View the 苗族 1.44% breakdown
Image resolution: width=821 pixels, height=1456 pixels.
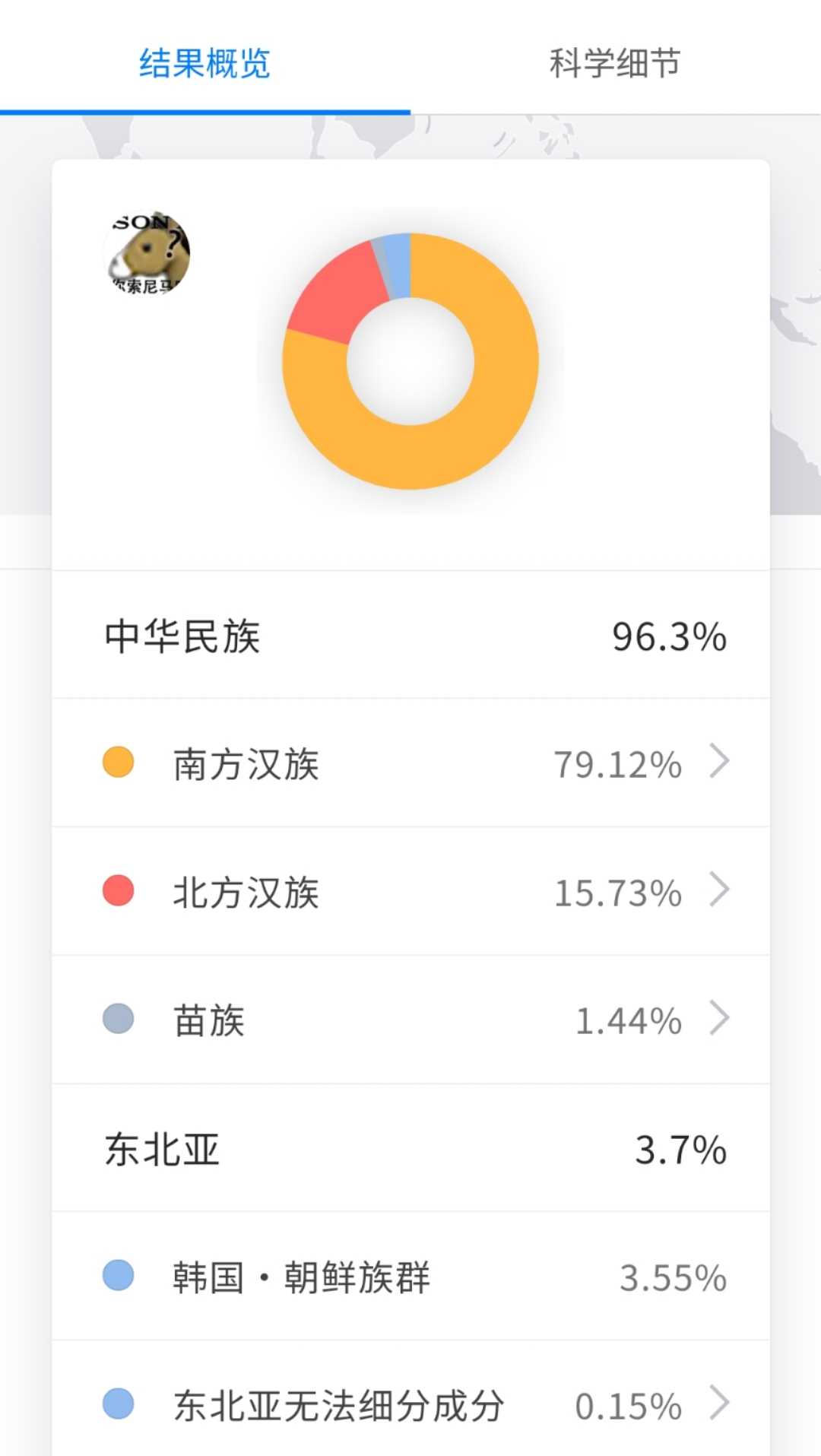click(x=410, y=1020)
